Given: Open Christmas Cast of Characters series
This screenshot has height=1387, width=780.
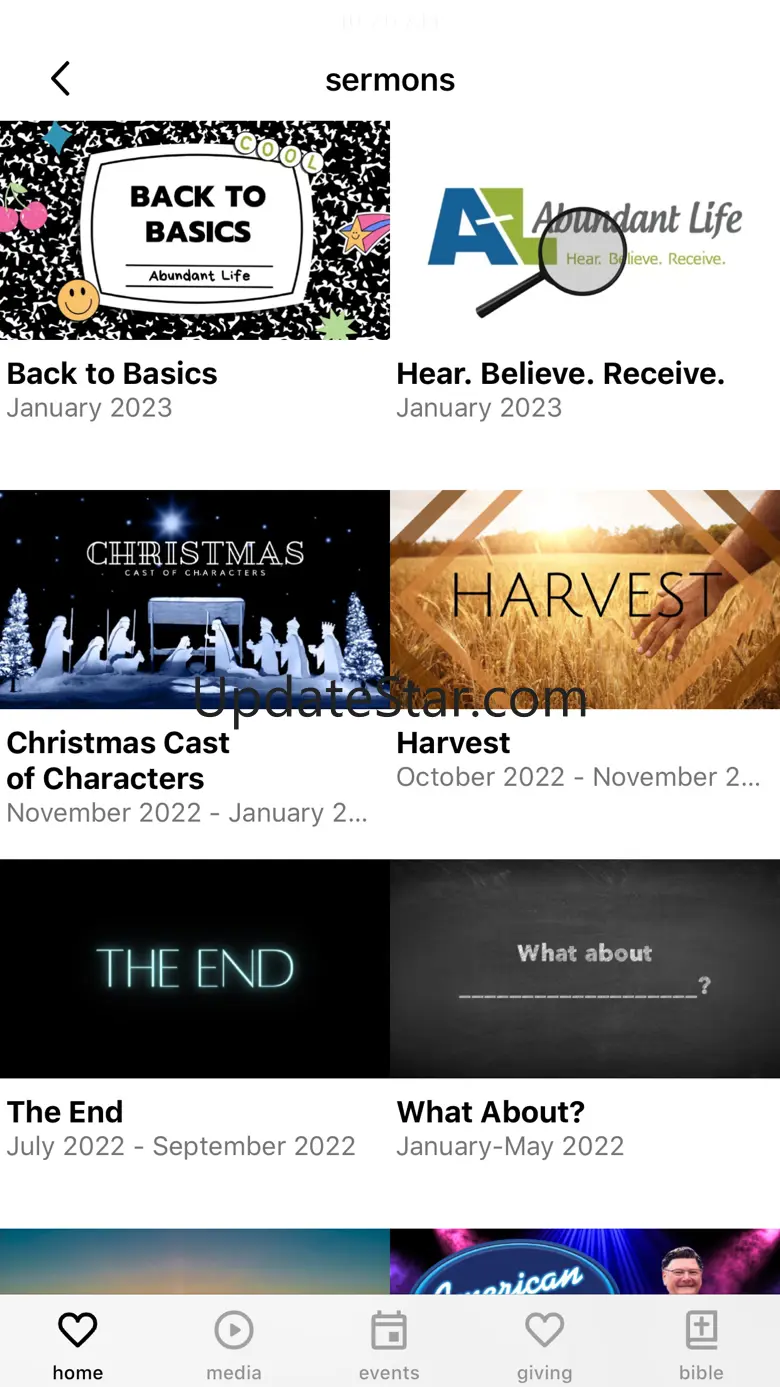Looking at the screenshot, I should click(195, 599).
